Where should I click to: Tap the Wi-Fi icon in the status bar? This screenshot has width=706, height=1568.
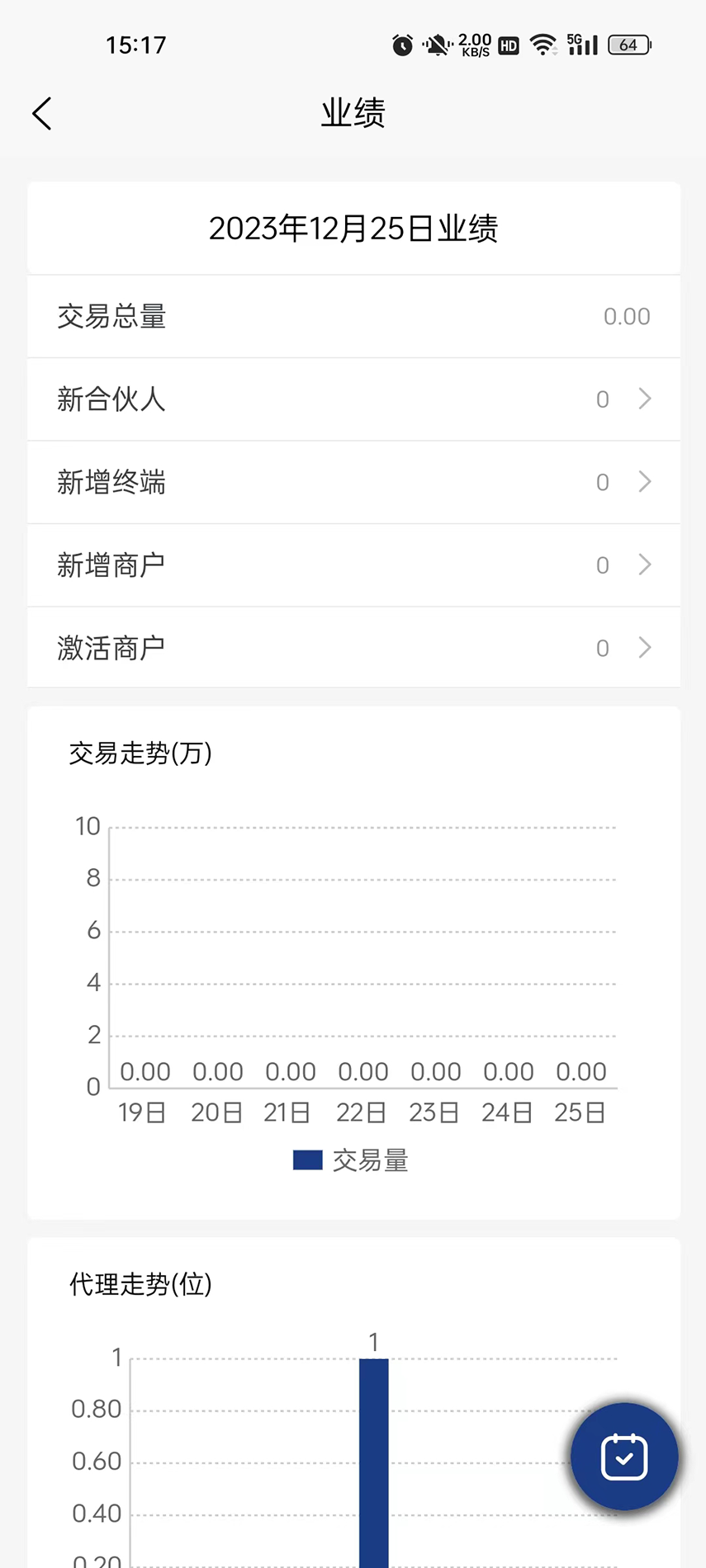click(x=543, y=45)
